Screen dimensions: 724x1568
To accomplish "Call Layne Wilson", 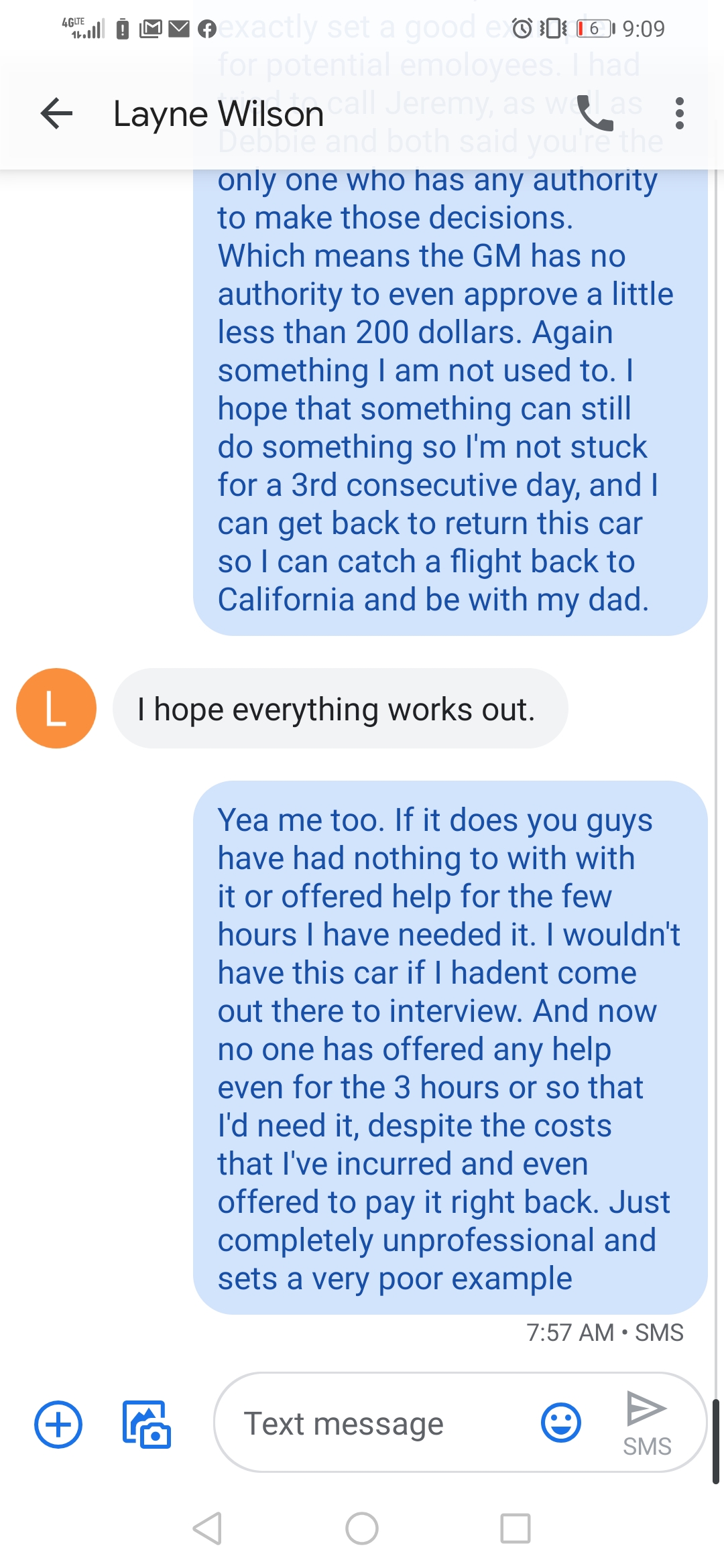I will click(x=595, y=113).
